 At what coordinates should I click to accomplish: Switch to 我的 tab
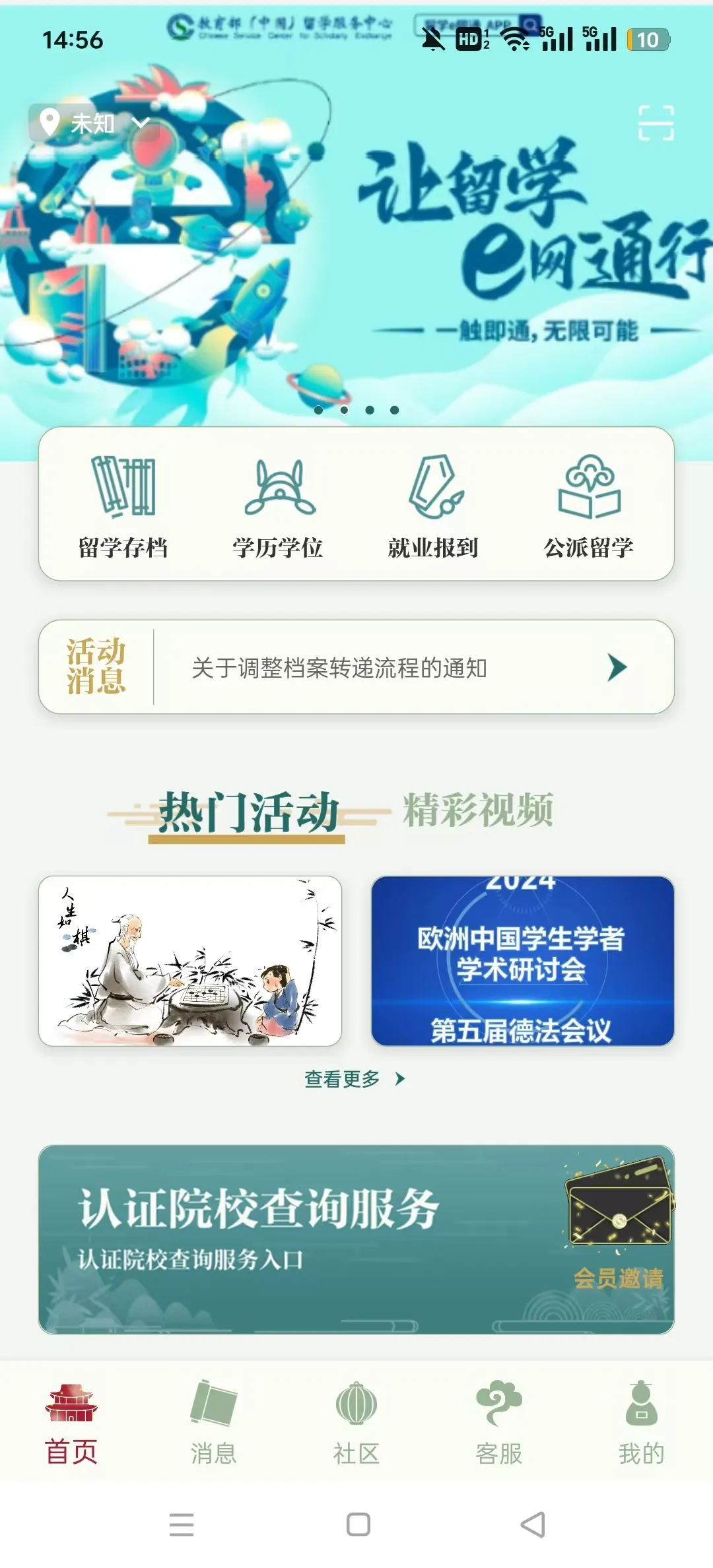coord(641,1422)
